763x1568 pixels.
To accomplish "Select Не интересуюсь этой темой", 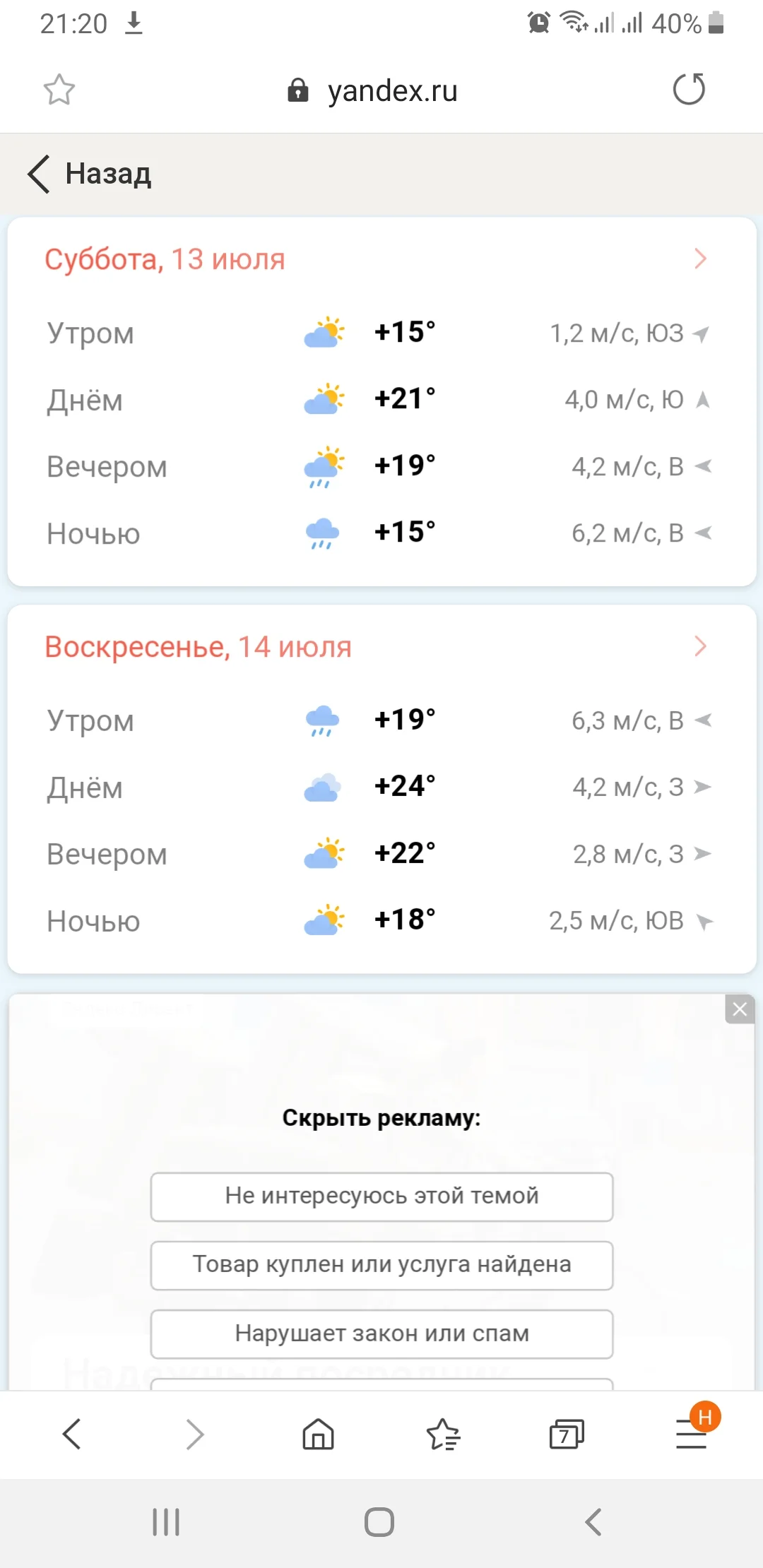I will pos(381,1196).
